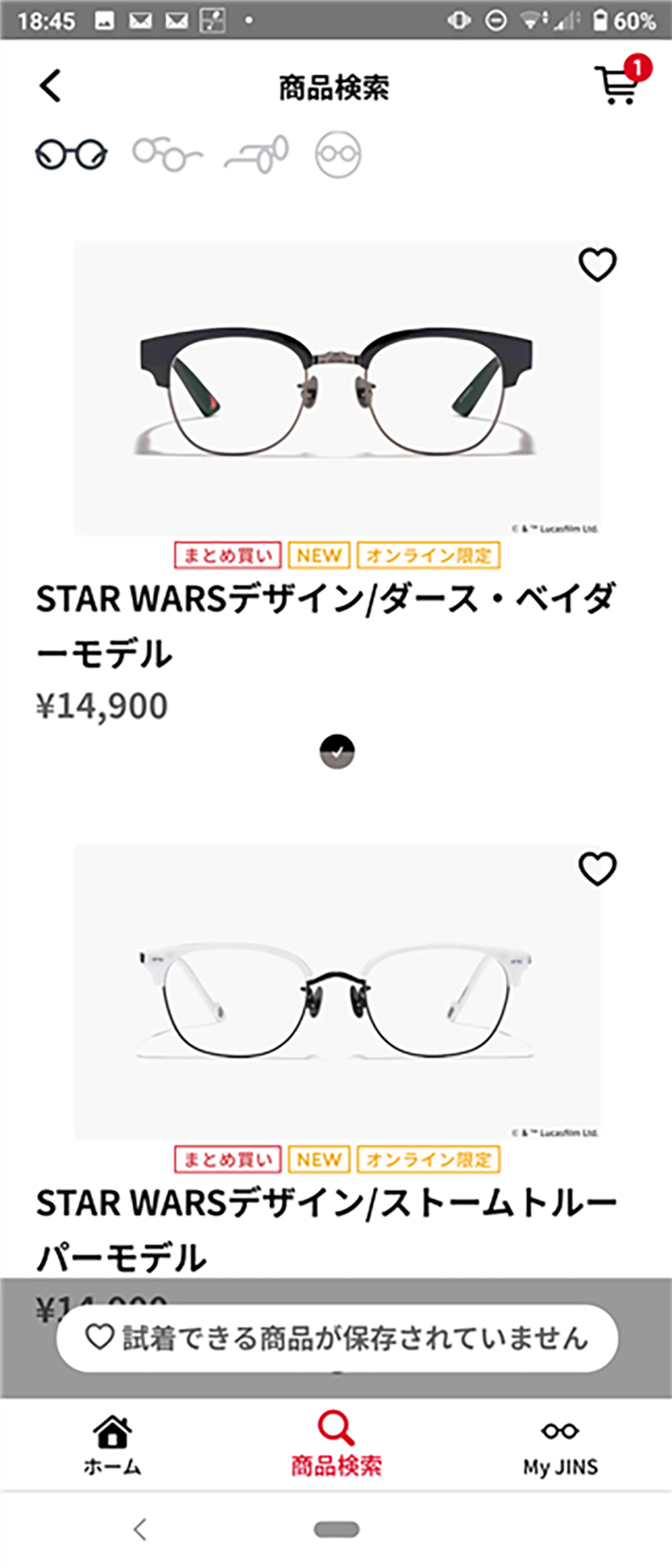The height and width of the screenshot is (1568, 672).
Task: Go back from product search
Action: click(50, 86)
